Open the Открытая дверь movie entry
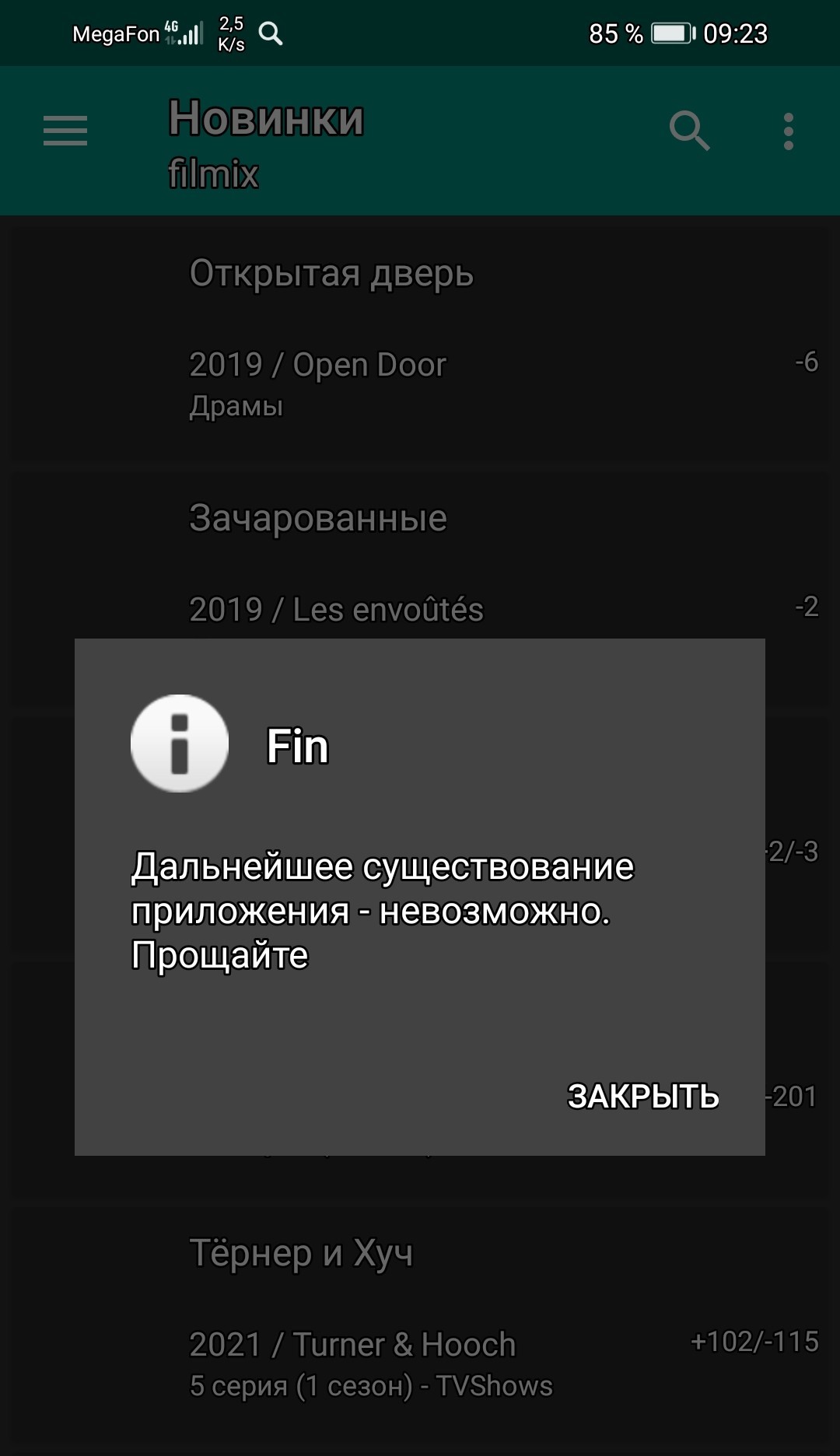 pyautogui.click(x=420, y=342)
